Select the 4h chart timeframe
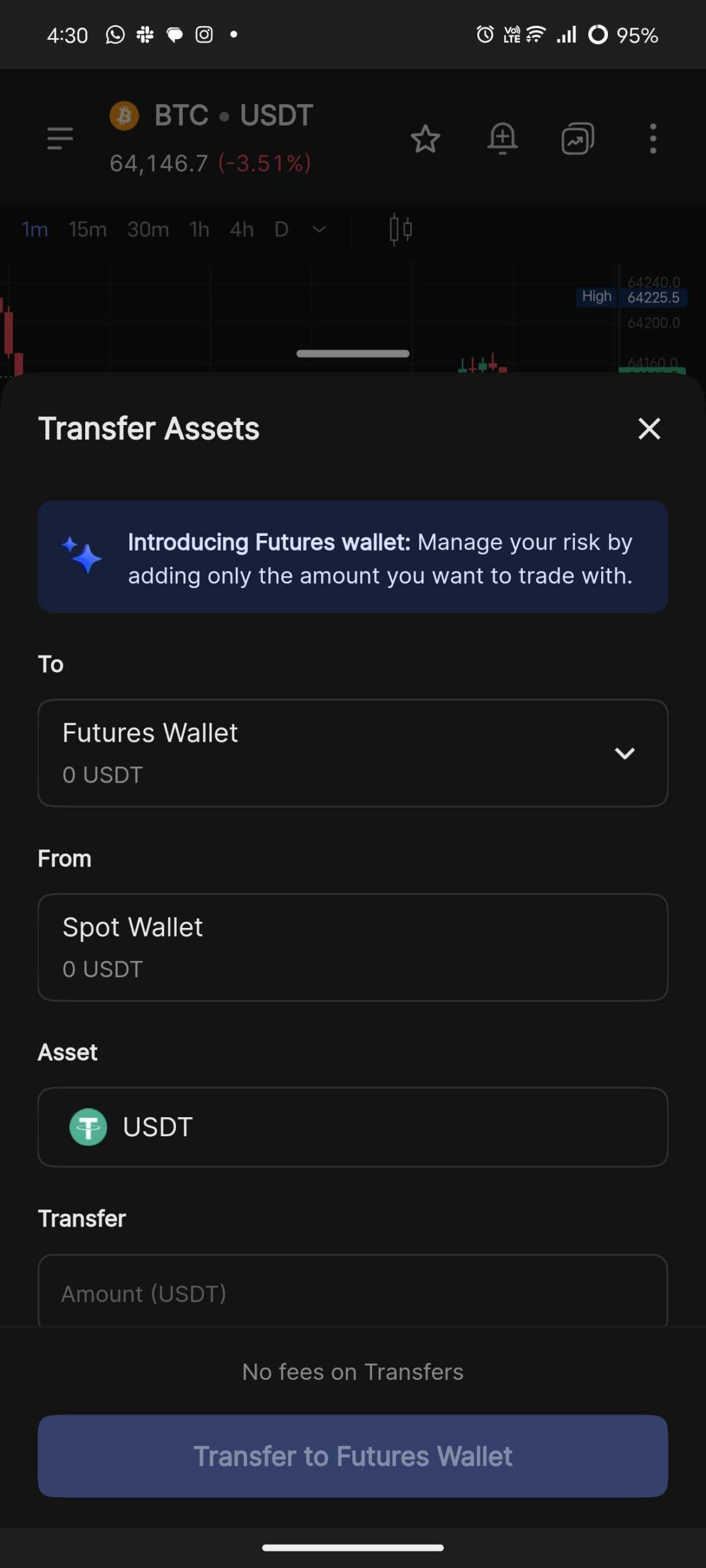 pyautogui.click(x=241, y=230)
